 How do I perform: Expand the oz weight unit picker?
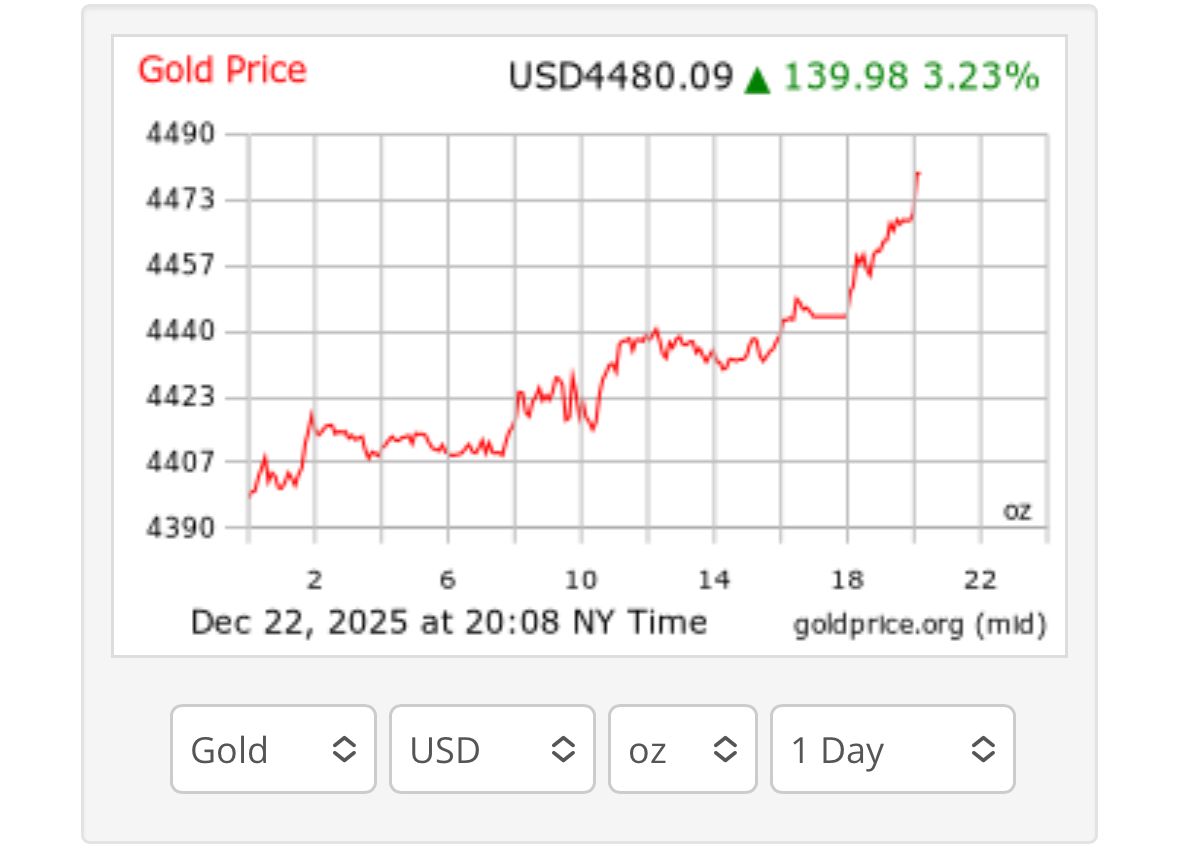tap(683, 749)
